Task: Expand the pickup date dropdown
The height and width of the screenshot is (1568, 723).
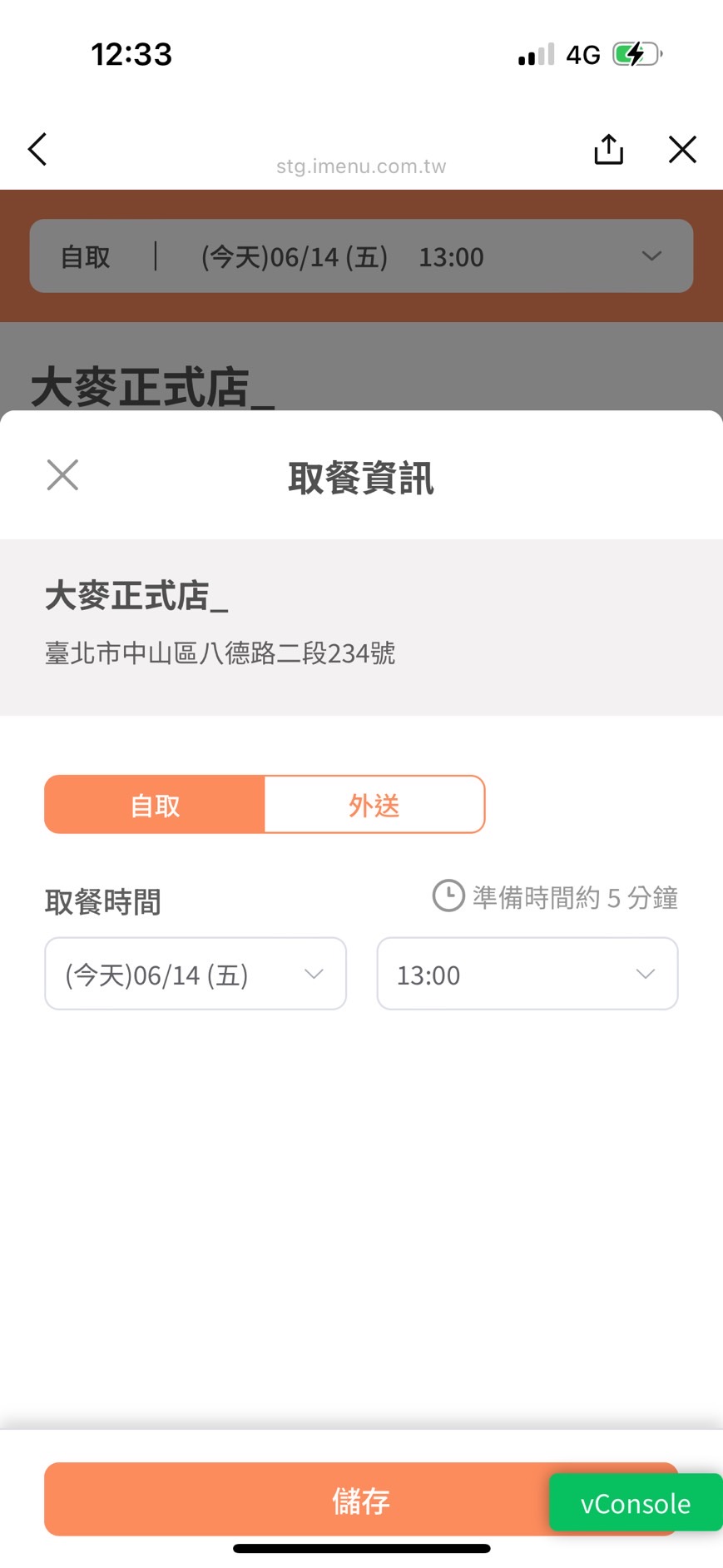Action: point(196,974)
